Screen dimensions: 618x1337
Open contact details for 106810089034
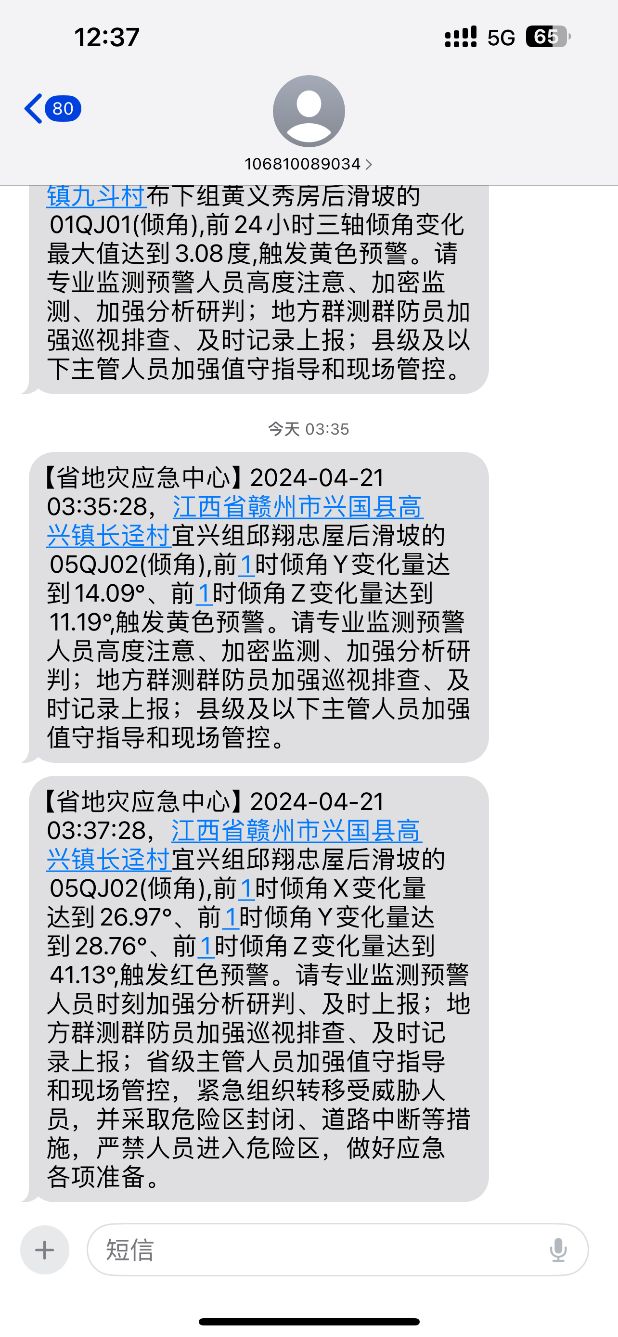(x=309, y=122)
